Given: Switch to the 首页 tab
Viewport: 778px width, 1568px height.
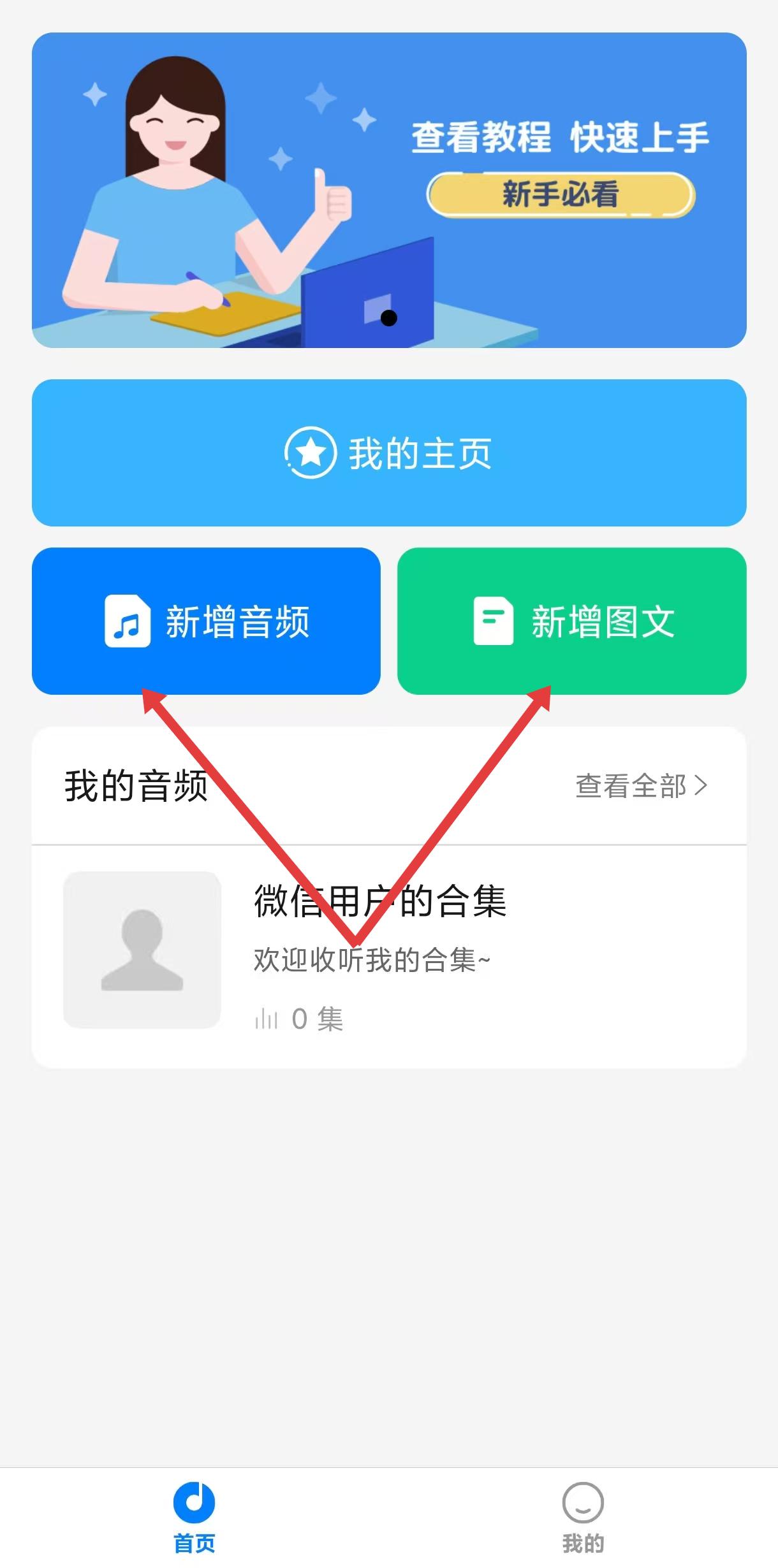Looking at the screenshot, I should tap(194, 1517).
